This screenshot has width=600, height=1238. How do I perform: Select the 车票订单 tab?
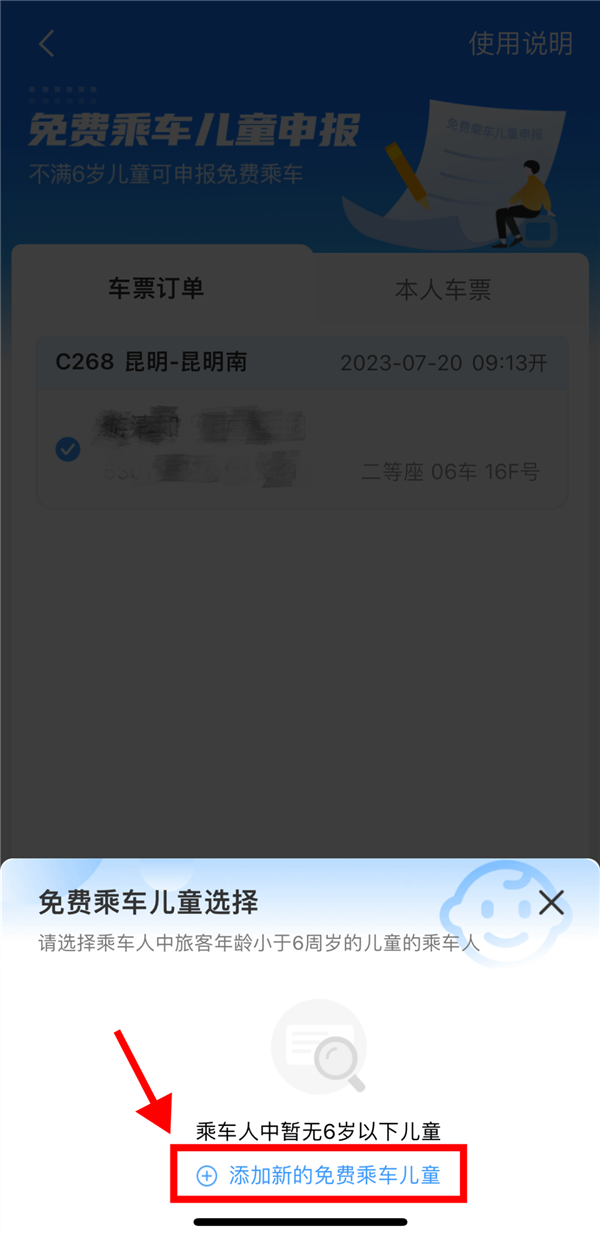[156, 289]
